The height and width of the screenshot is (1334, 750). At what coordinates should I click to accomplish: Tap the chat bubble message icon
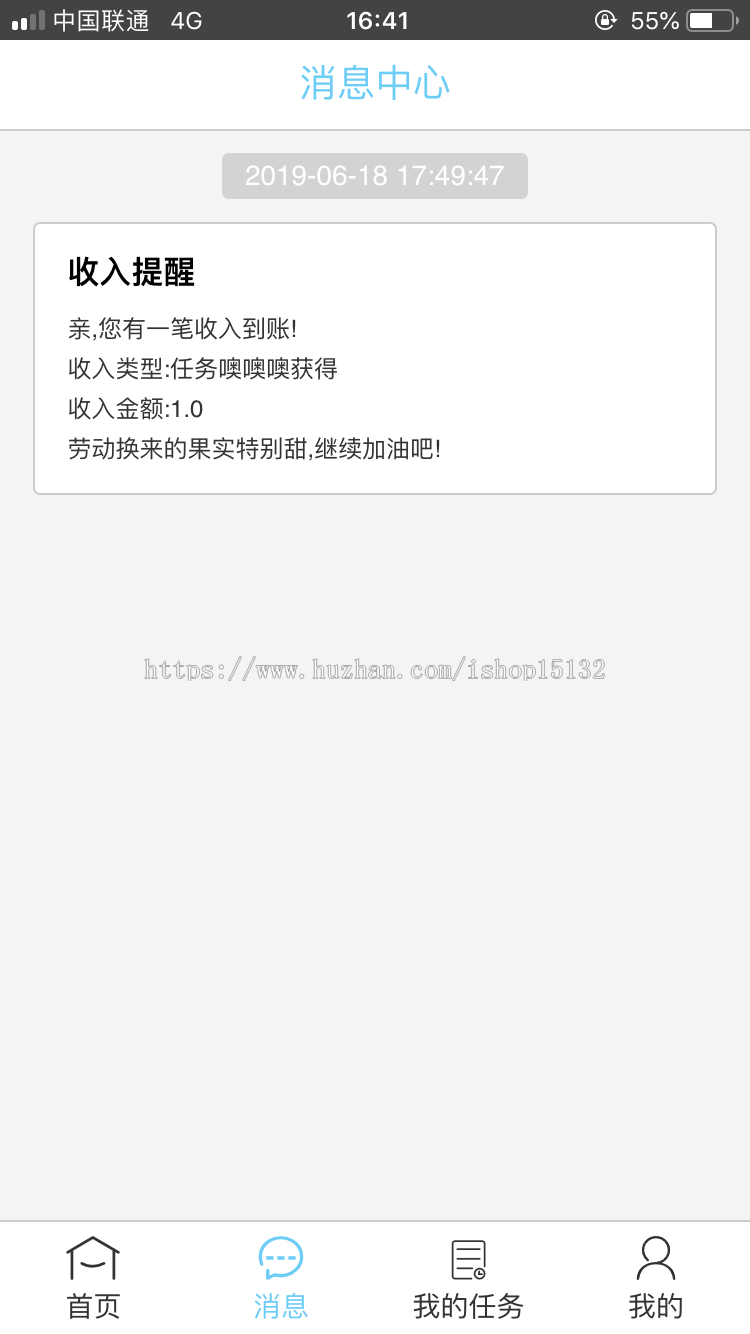click(x=280, y=1259)
